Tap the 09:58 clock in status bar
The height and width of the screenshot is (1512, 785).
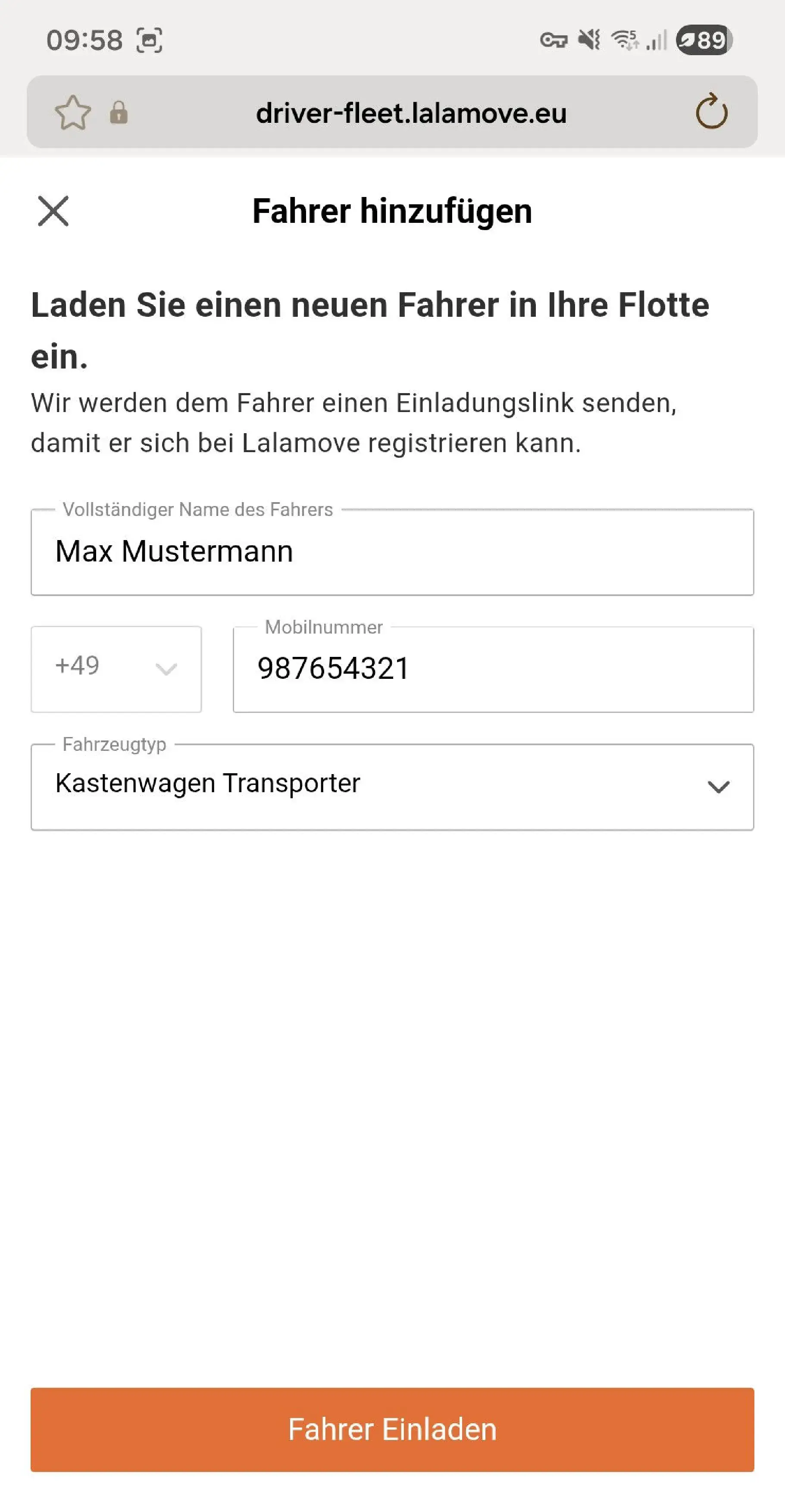click(x=86, y=39)
